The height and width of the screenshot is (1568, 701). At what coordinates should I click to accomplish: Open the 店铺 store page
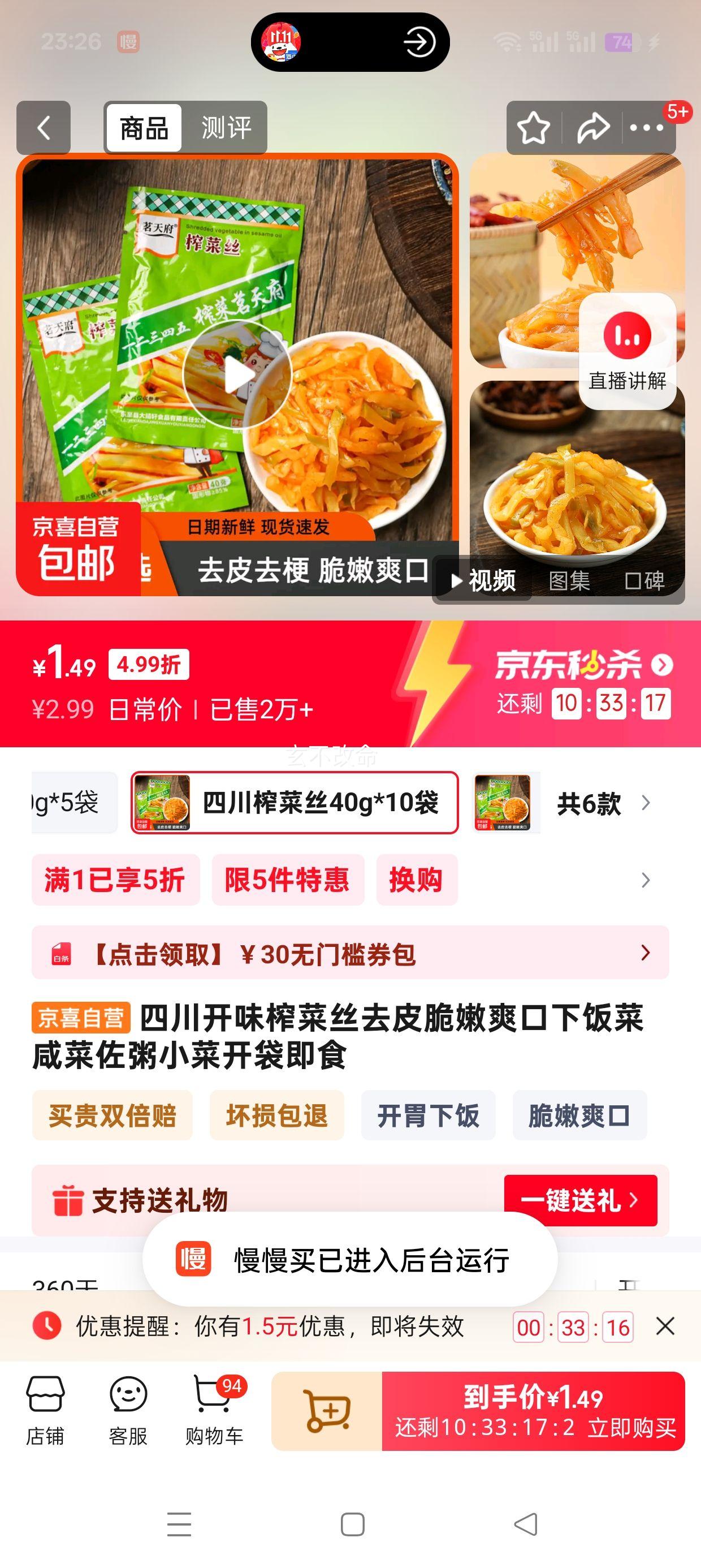point(45,1410)
